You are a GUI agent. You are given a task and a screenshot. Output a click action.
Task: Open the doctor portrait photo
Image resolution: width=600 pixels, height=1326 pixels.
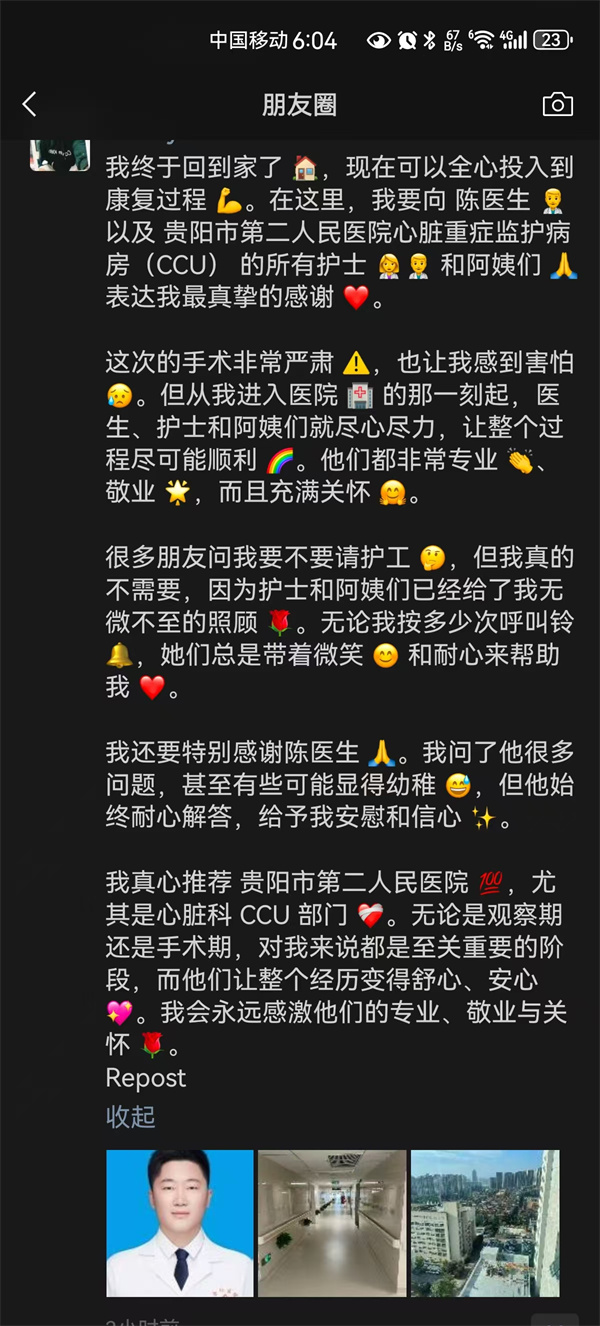tap(179, 1222)
